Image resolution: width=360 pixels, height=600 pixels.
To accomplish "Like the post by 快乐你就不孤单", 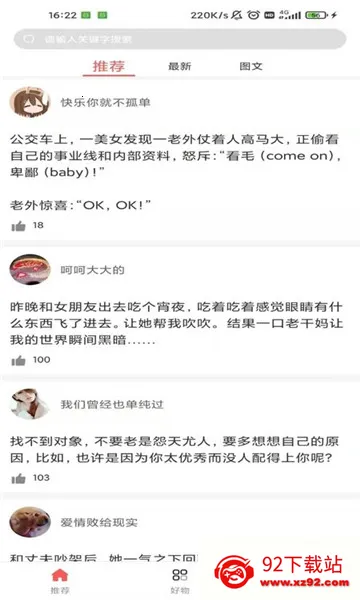I will (x=18, y=226).
